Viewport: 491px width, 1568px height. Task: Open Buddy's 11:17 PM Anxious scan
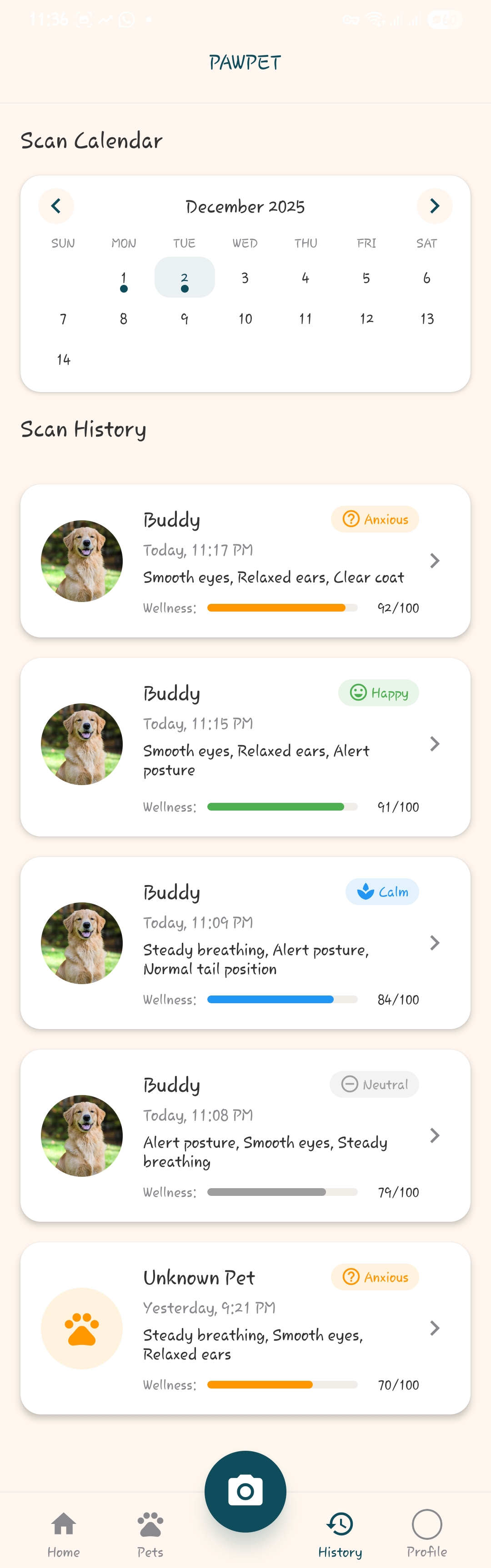[245, 561]
